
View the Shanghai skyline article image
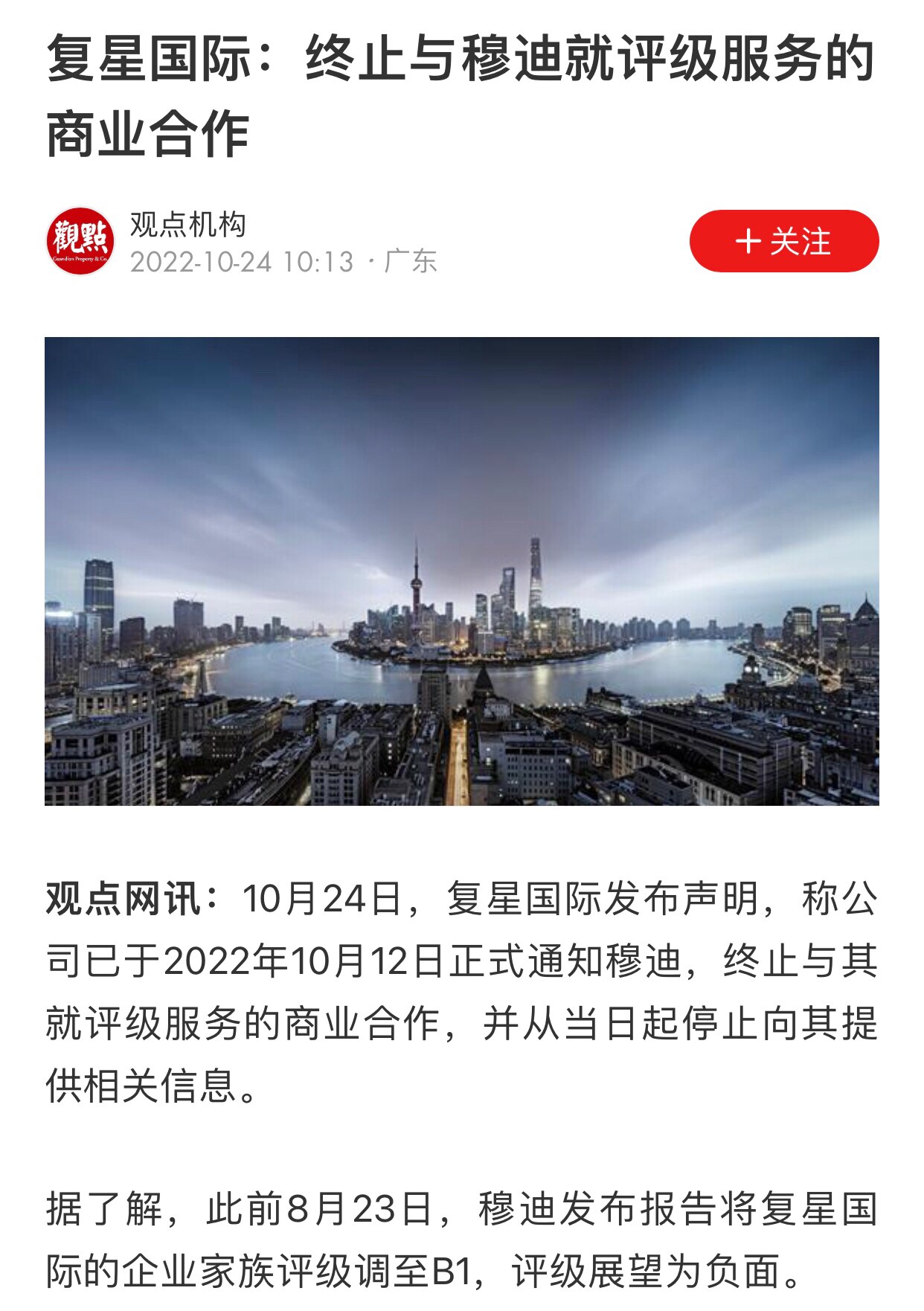pos(462,573)
